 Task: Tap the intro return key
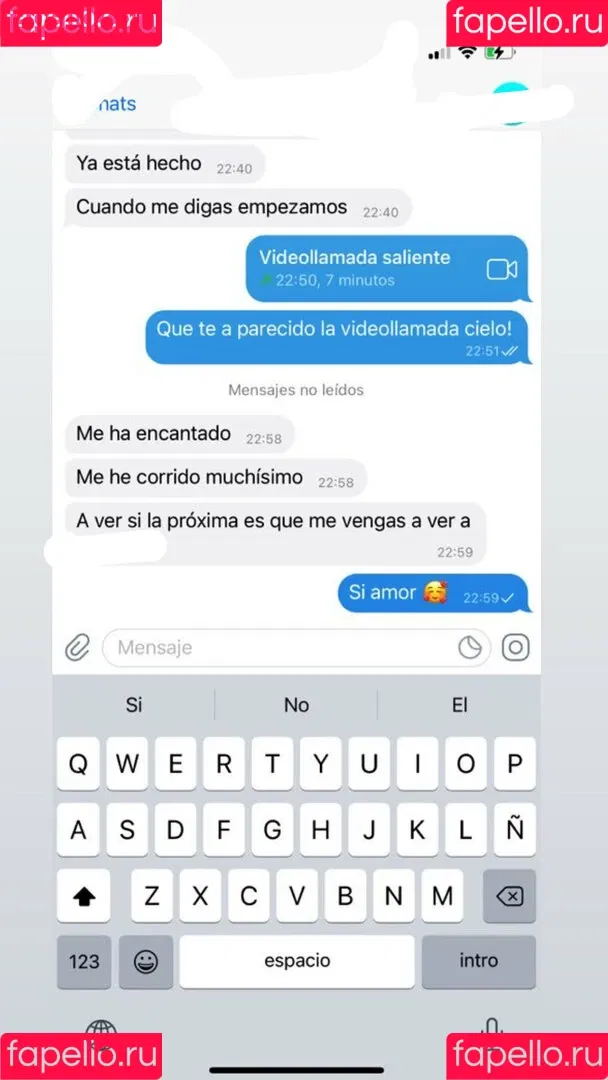(x=478, y=961)
